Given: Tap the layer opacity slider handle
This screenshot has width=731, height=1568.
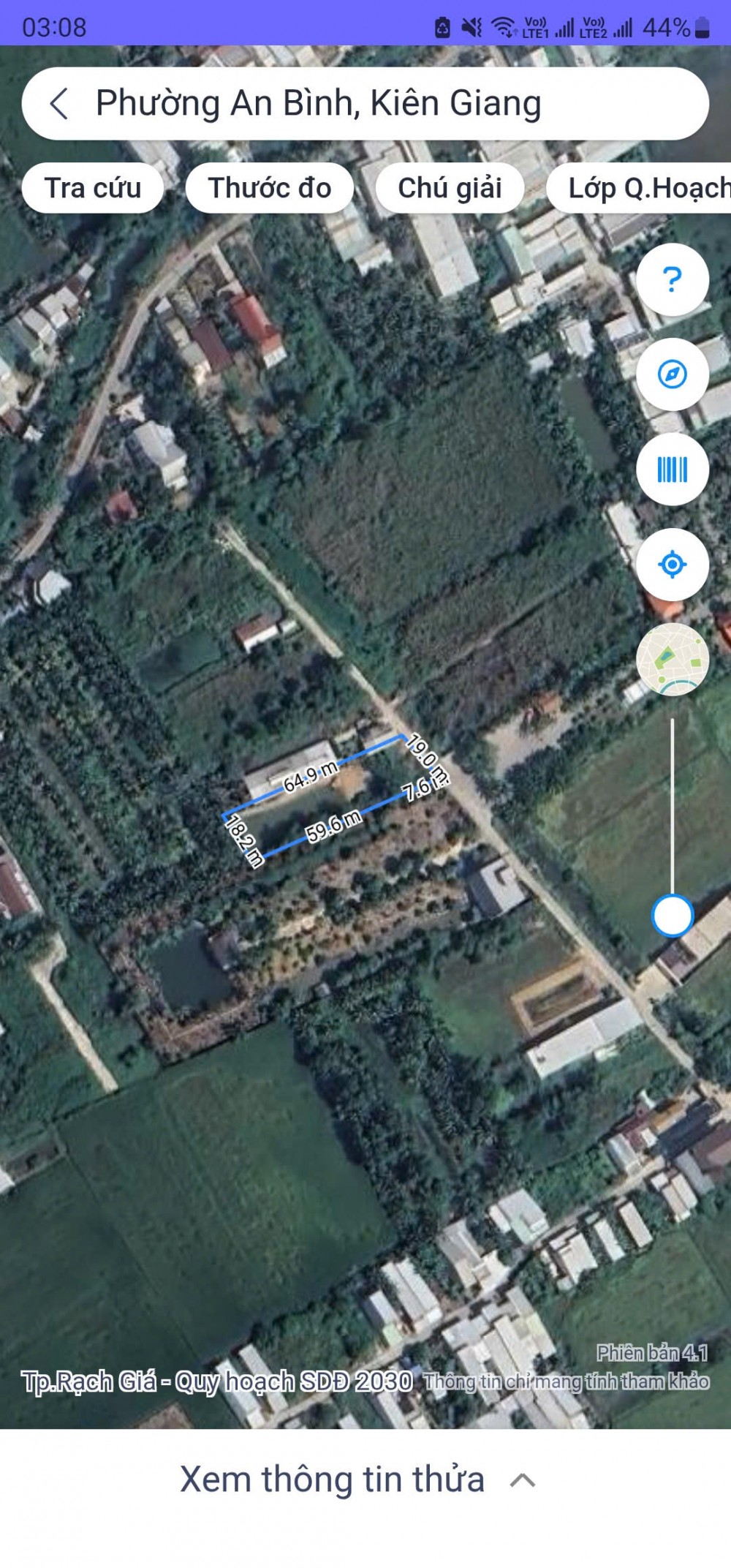Looking at the screenshot, I should 672,916.
